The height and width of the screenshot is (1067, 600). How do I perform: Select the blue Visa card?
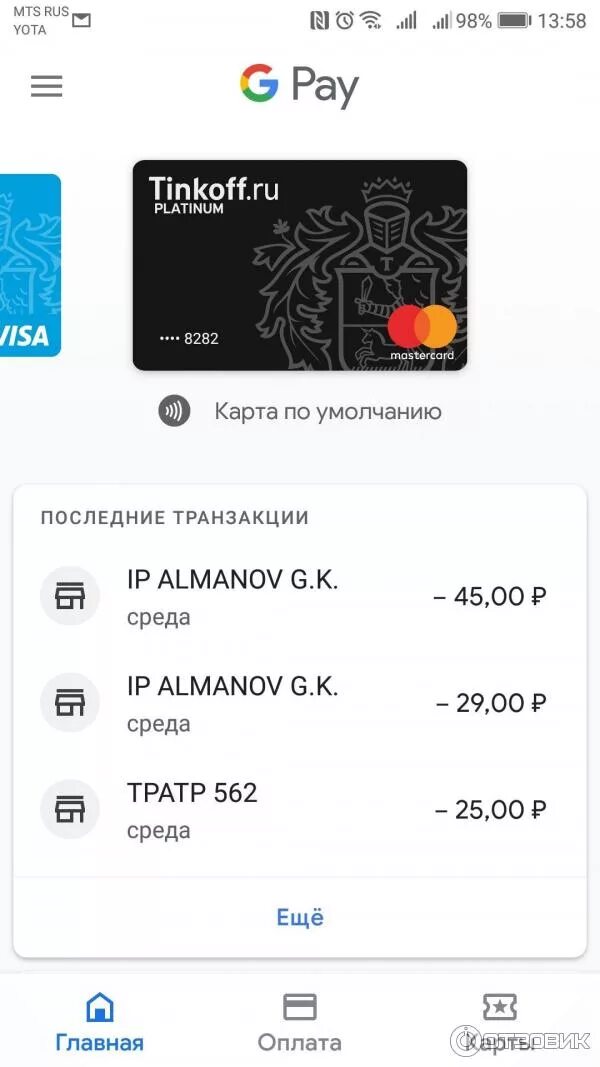click(x=30, y=265)
